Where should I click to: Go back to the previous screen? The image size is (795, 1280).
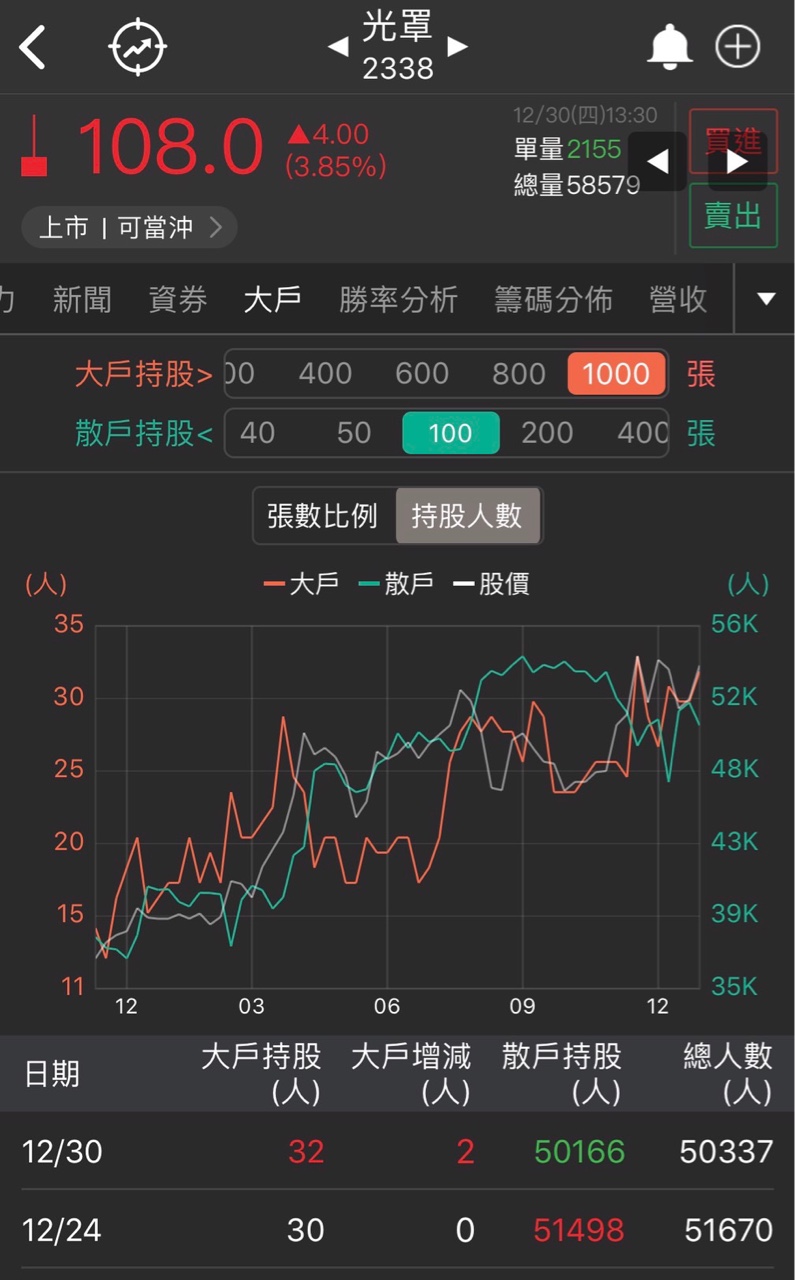click(x=33, y=47)
